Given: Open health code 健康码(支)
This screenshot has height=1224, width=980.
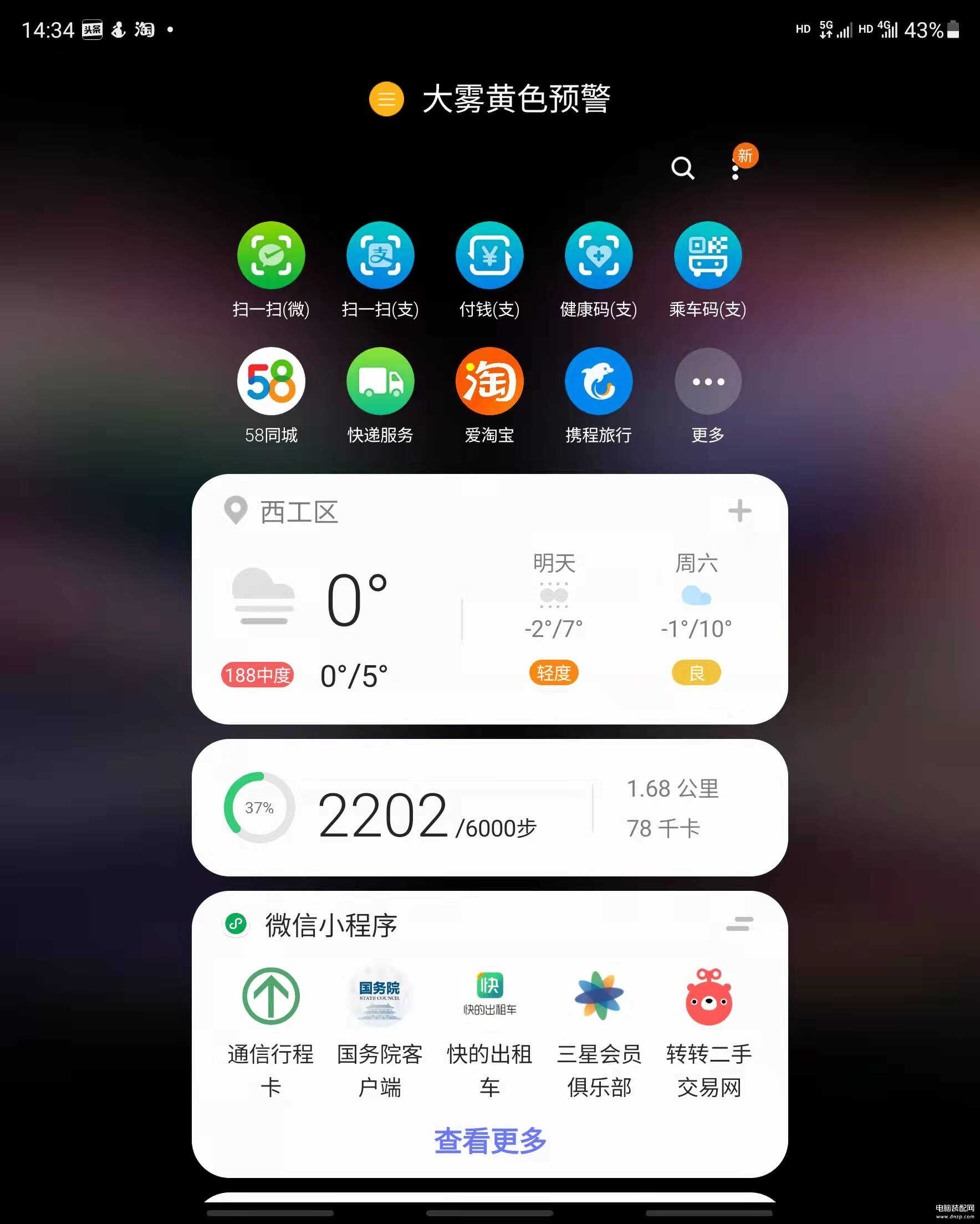Looking at the screenshot, I should 599,256.
